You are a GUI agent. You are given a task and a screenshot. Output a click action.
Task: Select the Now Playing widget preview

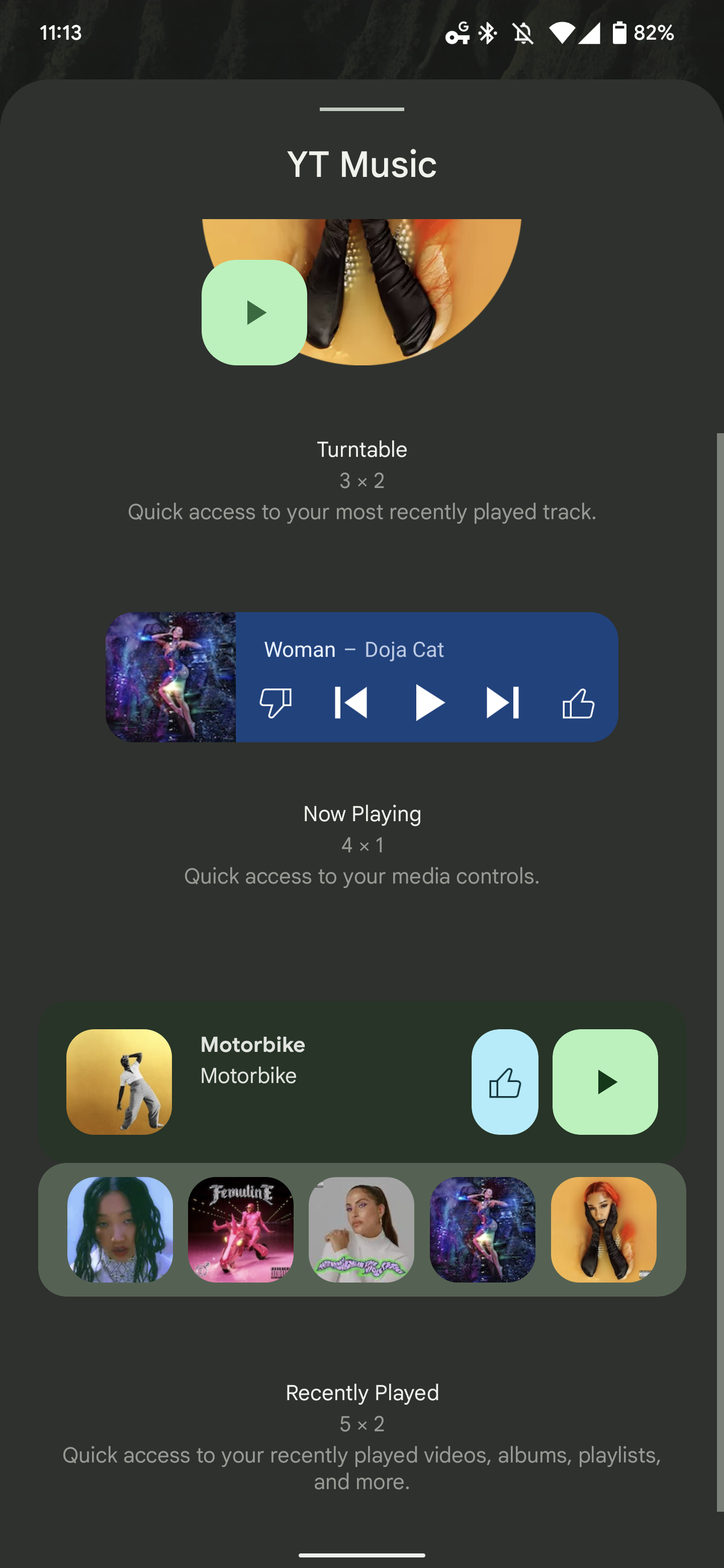pos(361,677)
